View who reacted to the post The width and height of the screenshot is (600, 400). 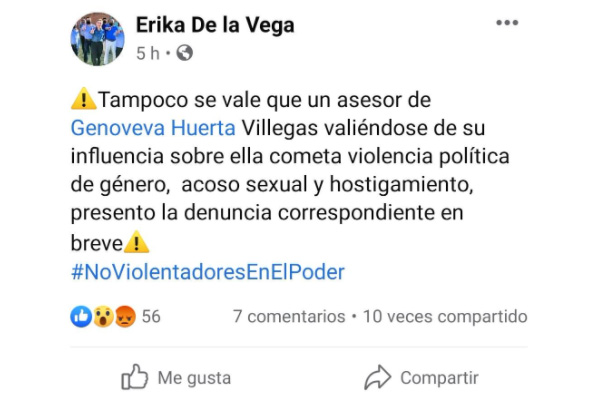(116, 317)
